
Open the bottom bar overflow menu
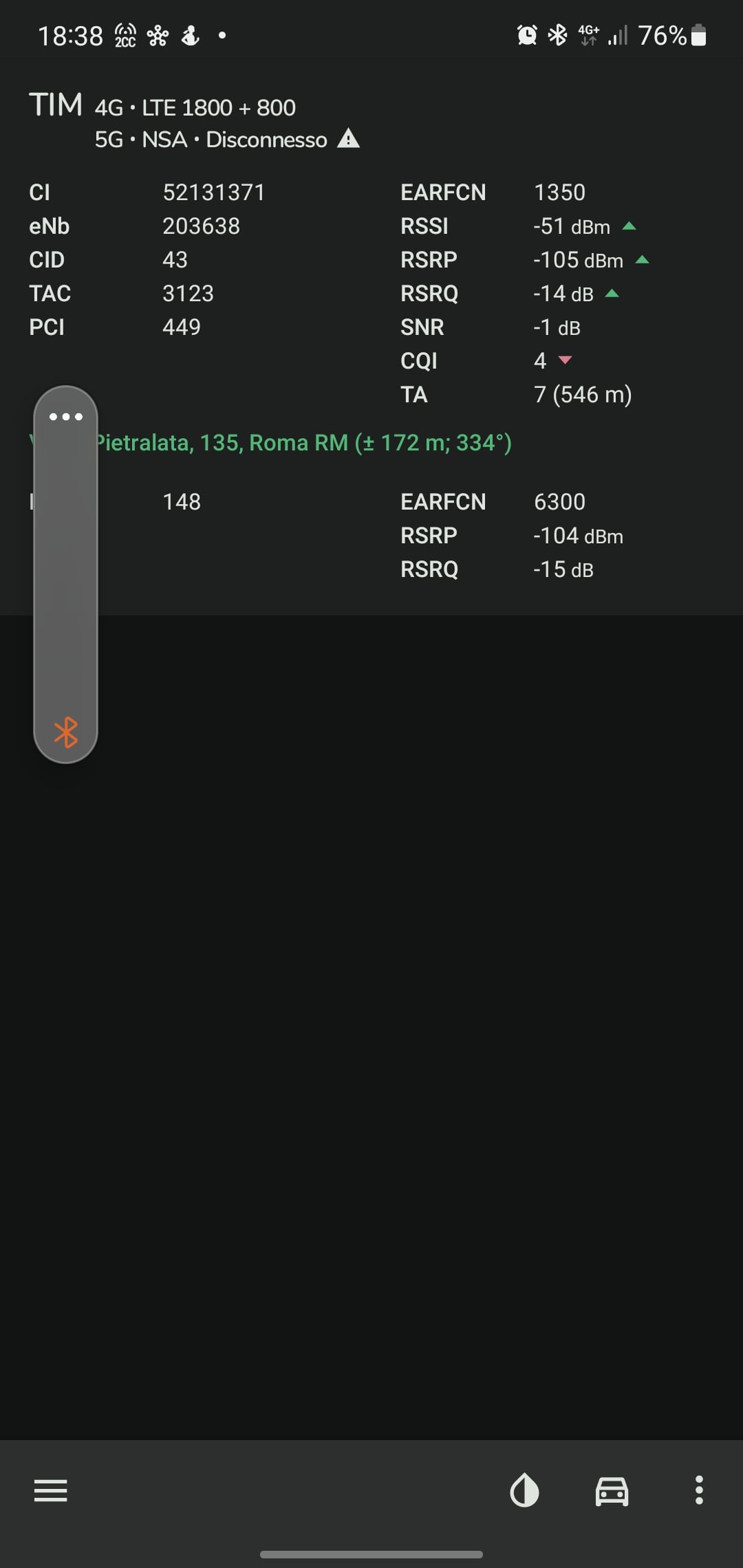pyautogui.click(x=699, y=1490)
